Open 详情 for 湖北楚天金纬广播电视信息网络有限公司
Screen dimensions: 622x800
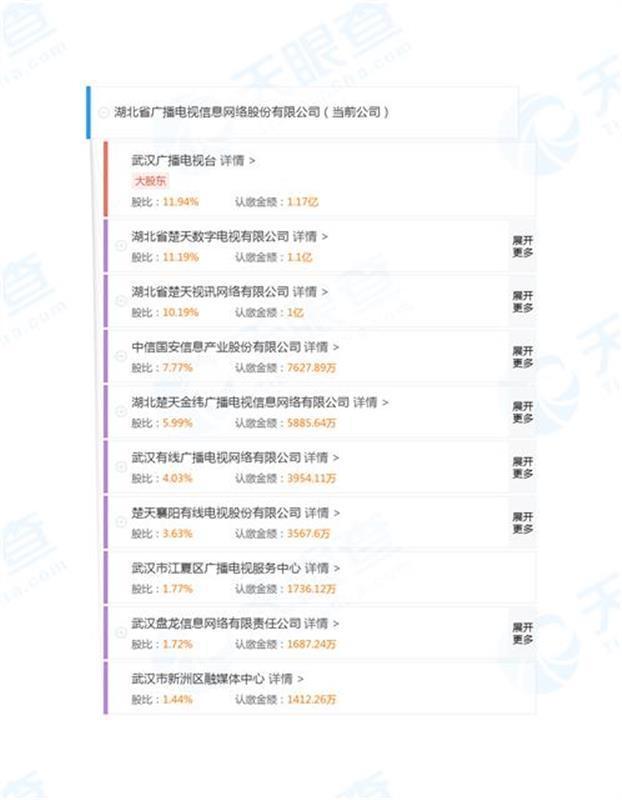coord(370,402)
